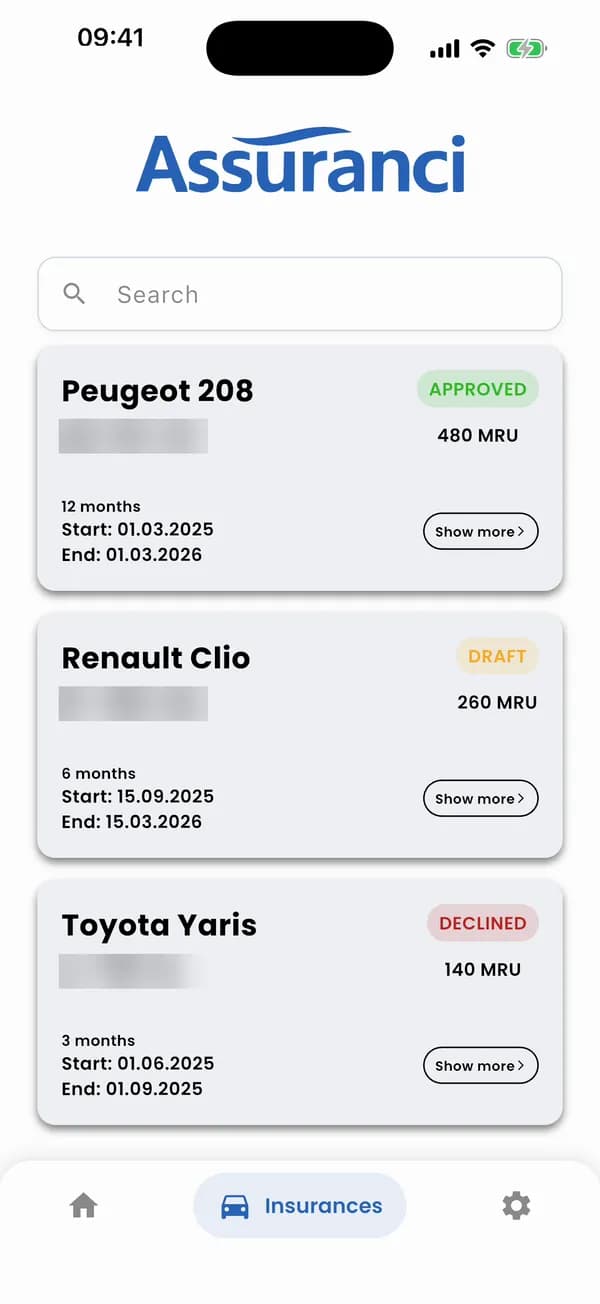Open the settings gear tab
This screenshot has width=600, height=1304.
point(516,1206)
